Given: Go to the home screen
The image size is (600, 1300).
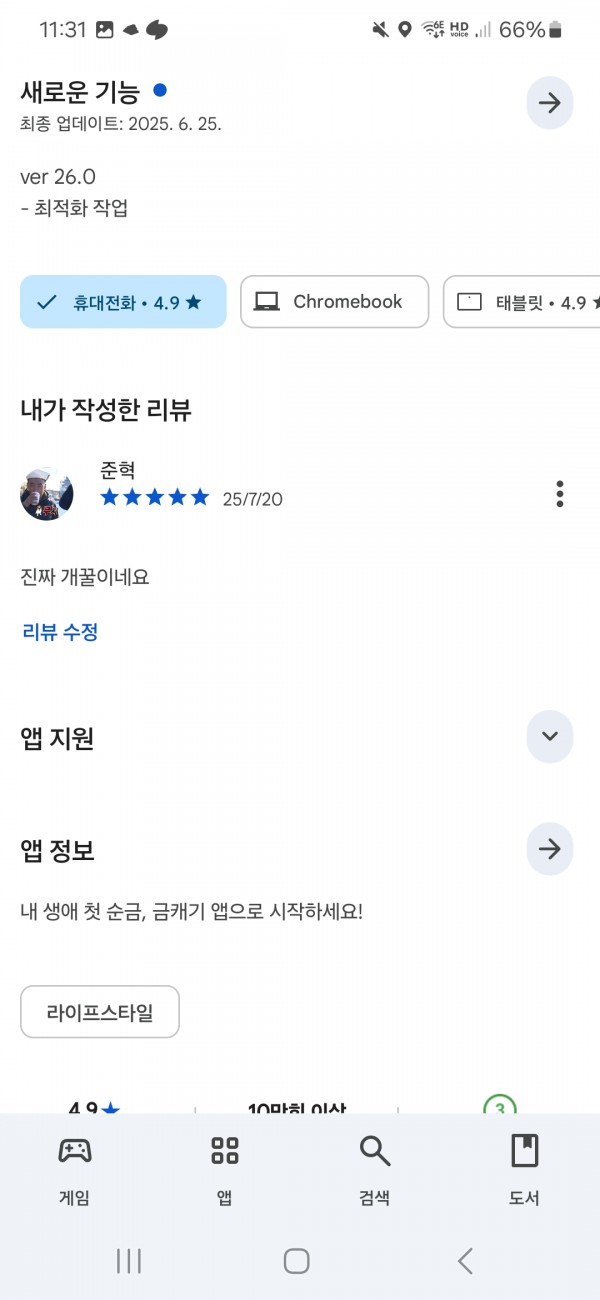Looking at the screenshot, I should click(x=296, y=1261).
